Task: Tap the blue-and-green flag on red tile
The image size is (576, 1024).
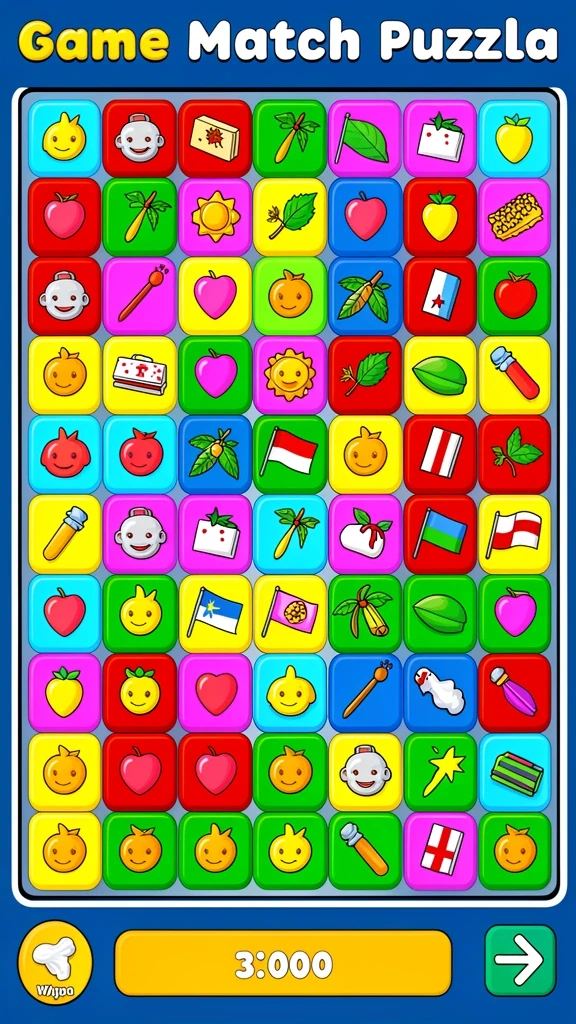Action: point(440,534)
